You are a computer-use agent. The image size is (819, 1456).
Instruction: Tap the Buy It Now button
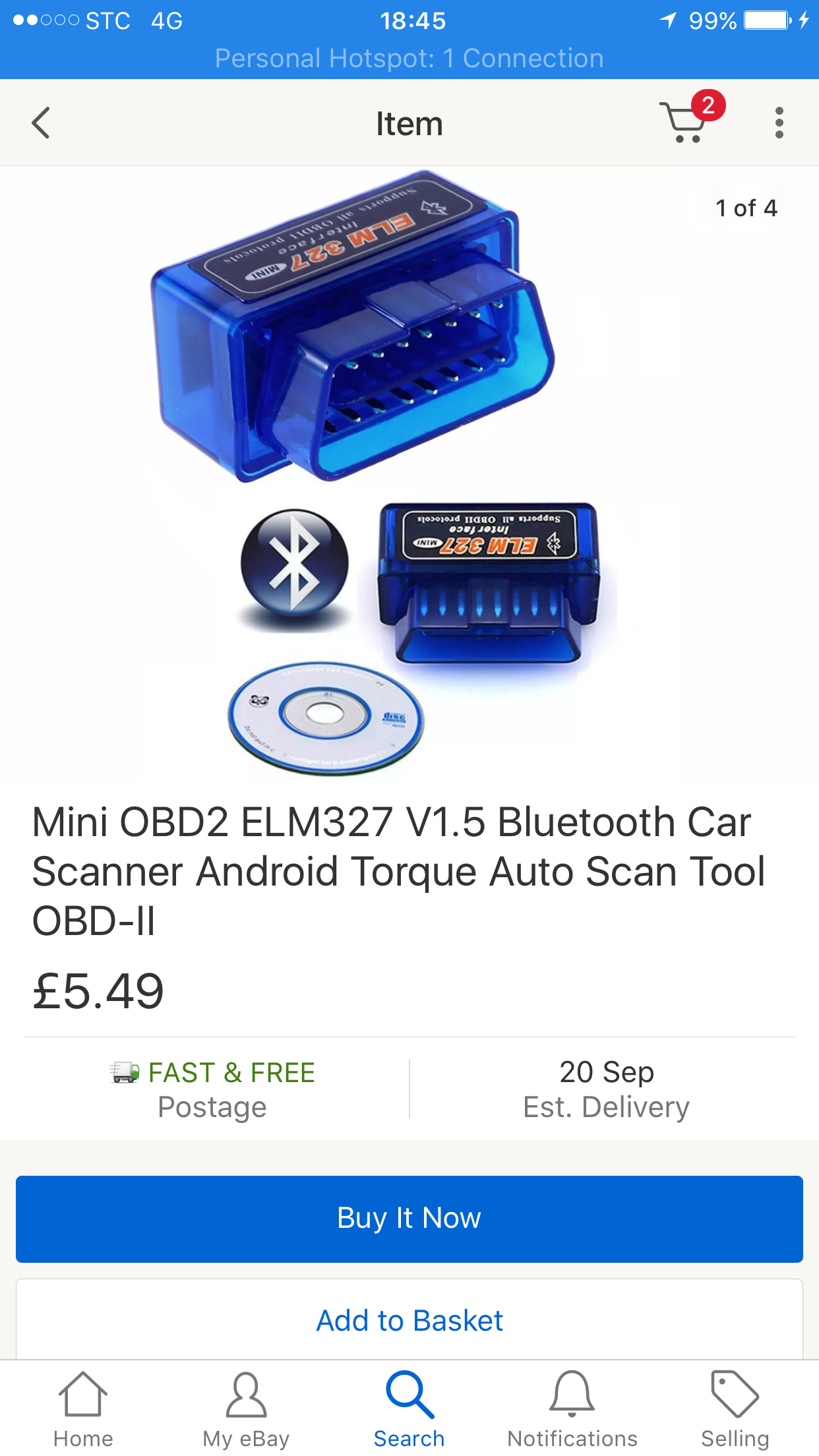coord(409,1219)
